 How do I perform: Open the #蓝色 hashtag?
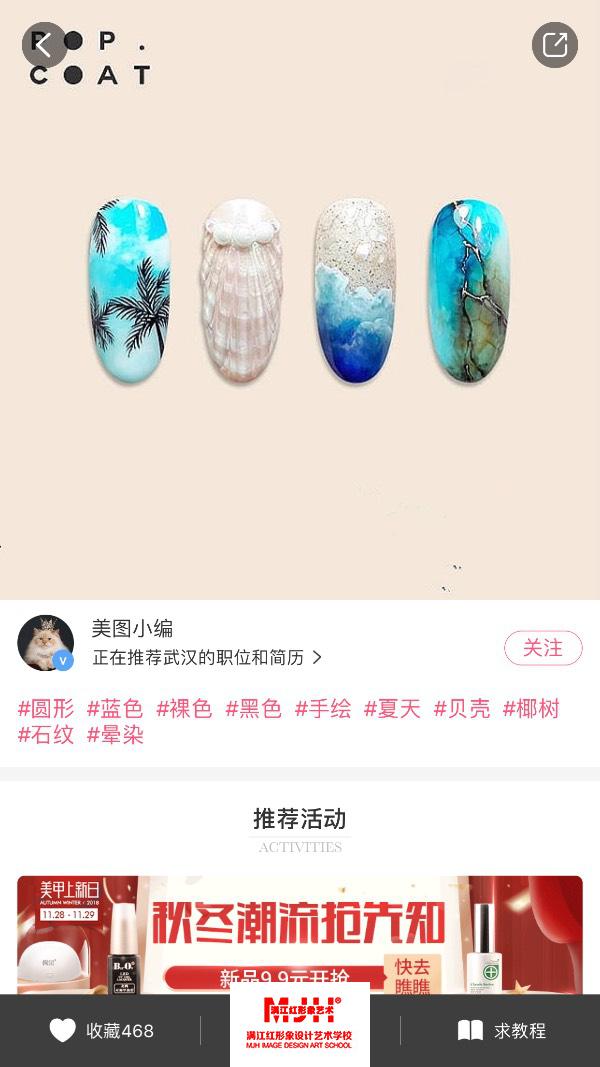point(115,709)
